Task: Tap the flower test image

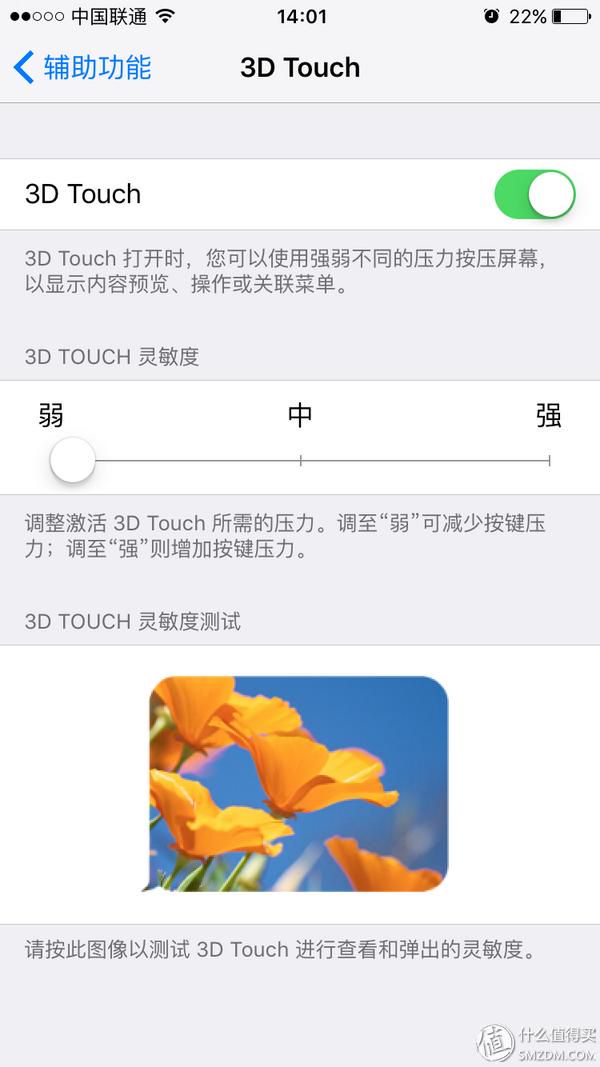Action: point(297,783)
